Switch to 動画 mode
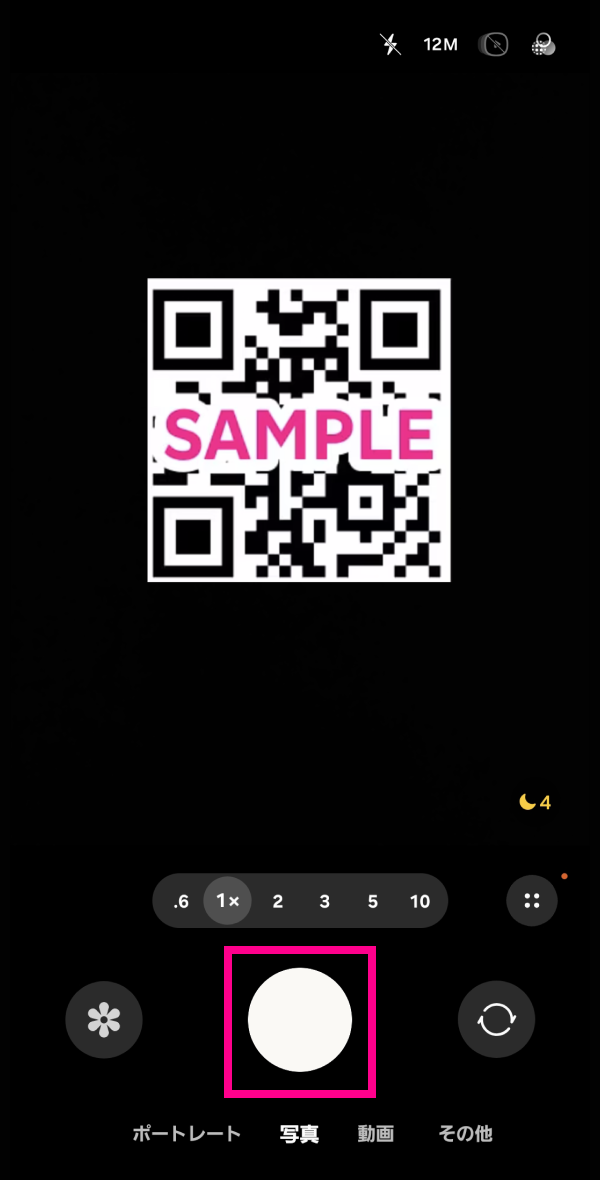Screen dimensions: 600x1180 pyautogui.click(x=376, y=1134)
